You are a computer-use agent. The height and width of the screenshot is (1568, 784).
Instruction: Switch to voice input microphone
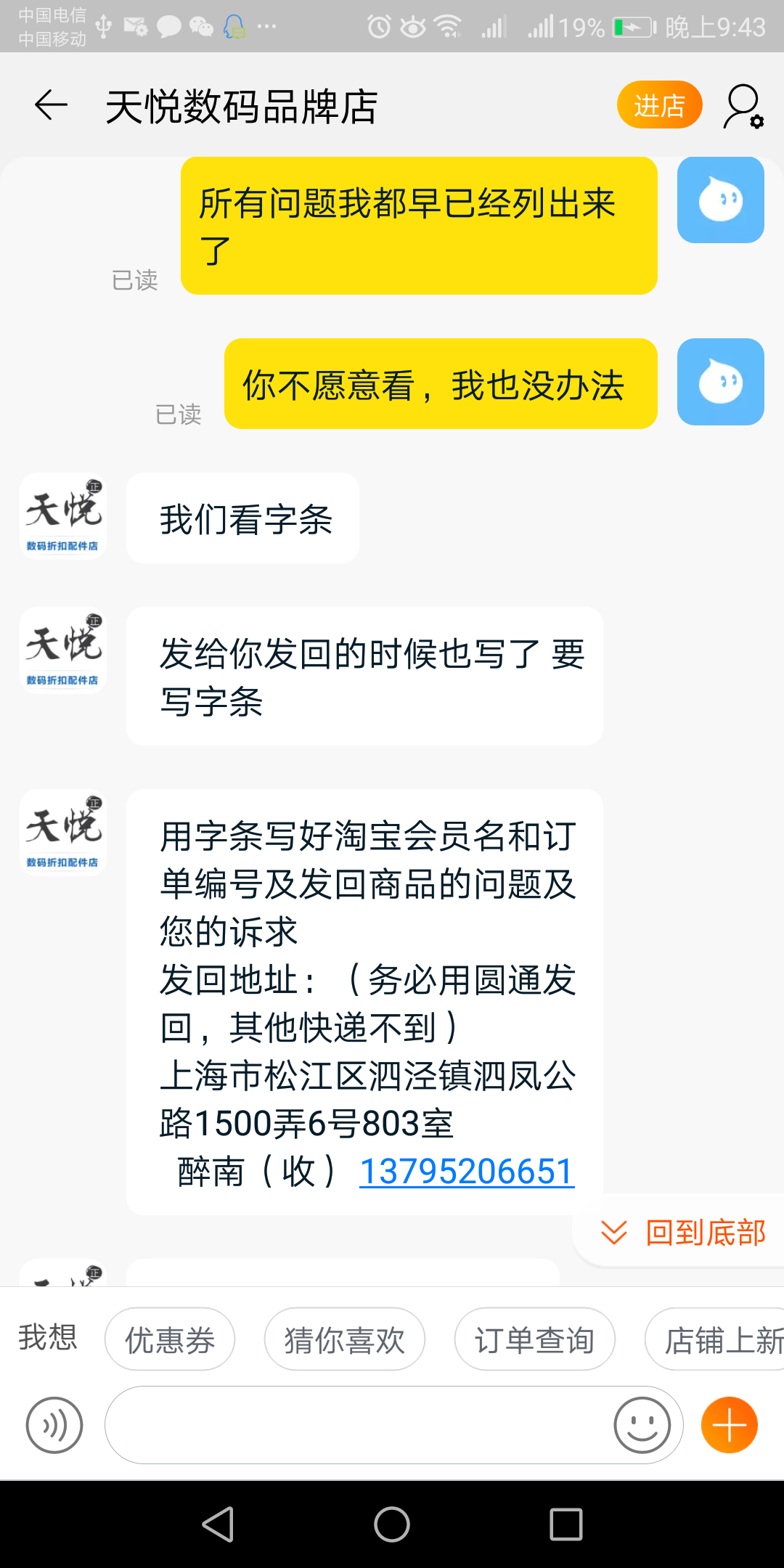[x=54, y=1425]
